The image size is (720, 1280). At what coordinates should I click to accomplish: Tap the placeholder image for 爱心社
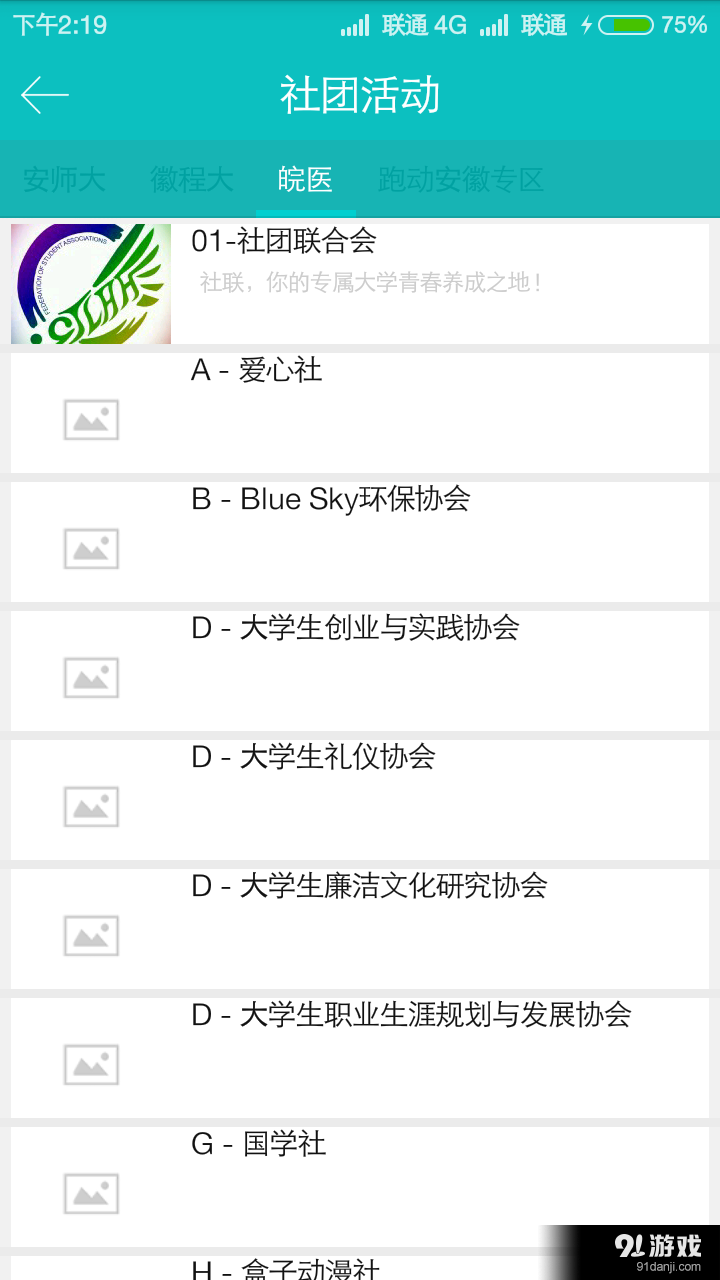[91, 418]
